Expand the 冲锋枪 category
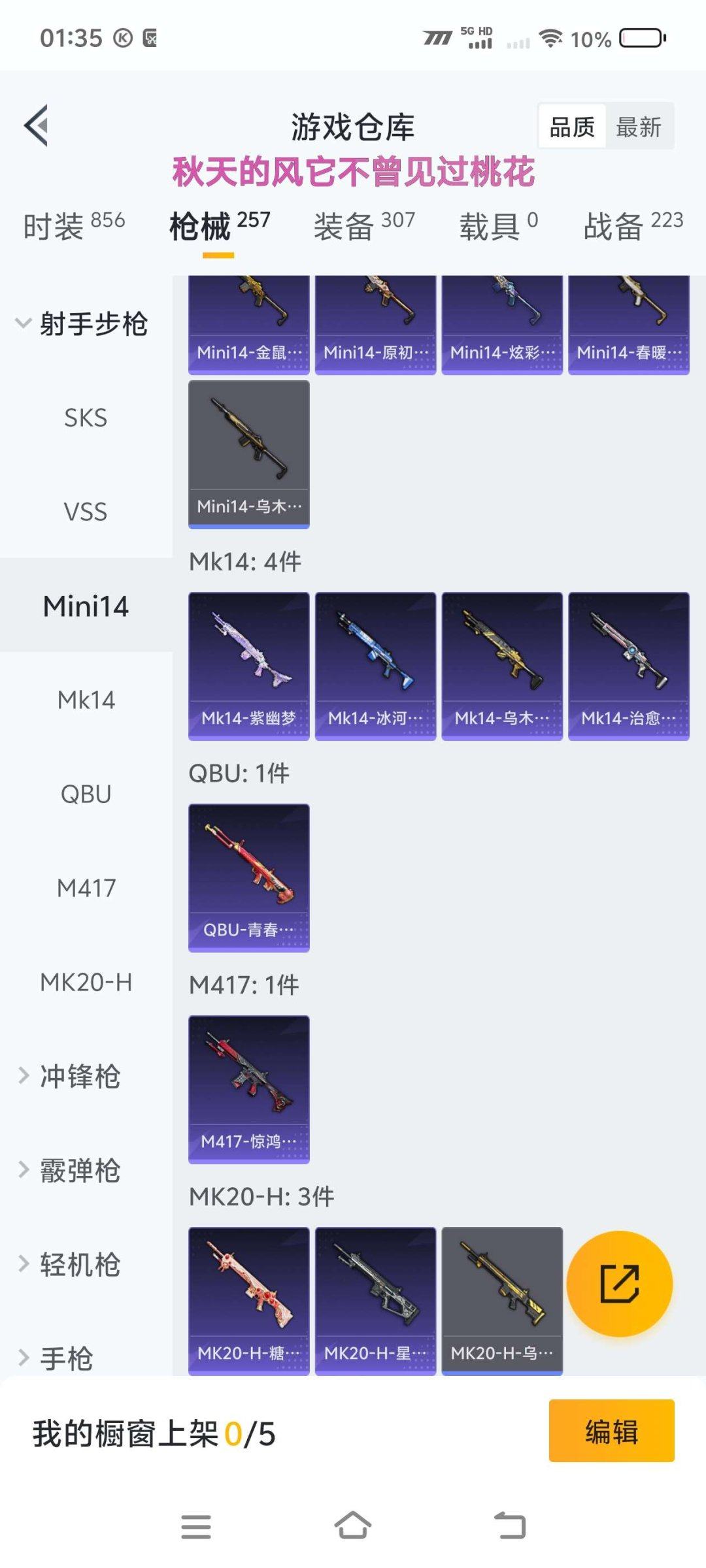This screenshot has width=706, height=1568. click(78, 1076)
